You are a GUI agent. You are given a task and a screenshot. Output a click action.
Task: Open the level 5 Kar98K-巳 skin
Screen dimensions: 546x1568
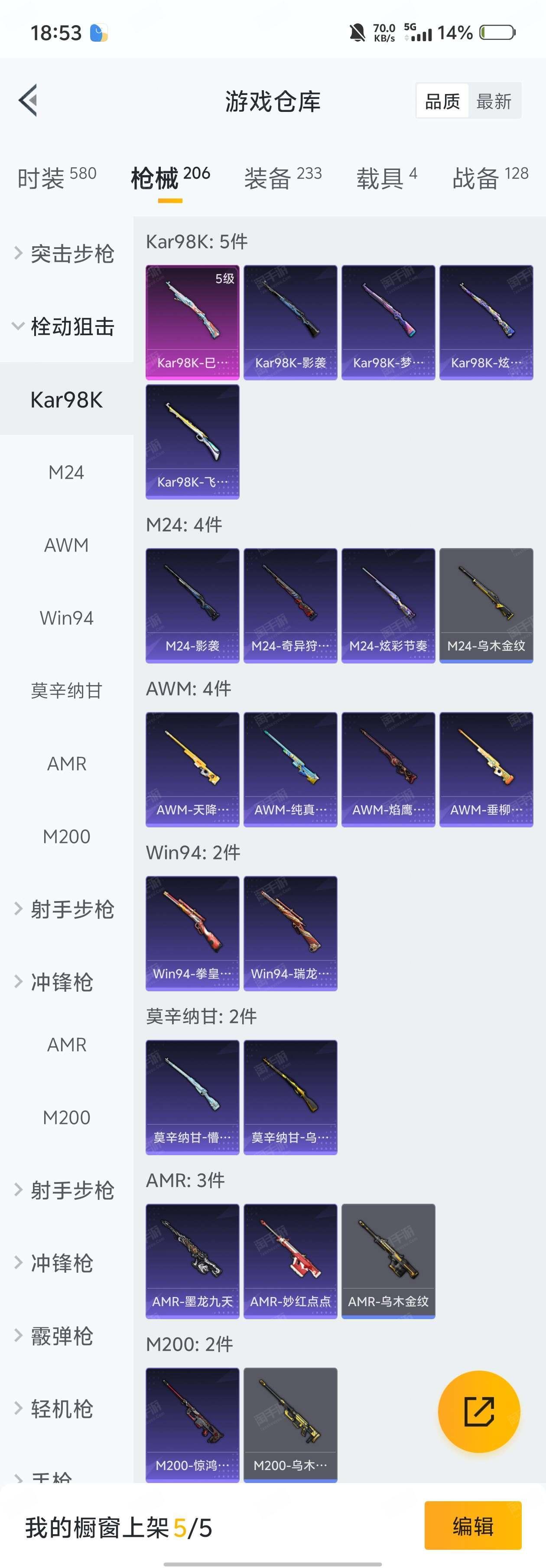[x=192, y=322]
